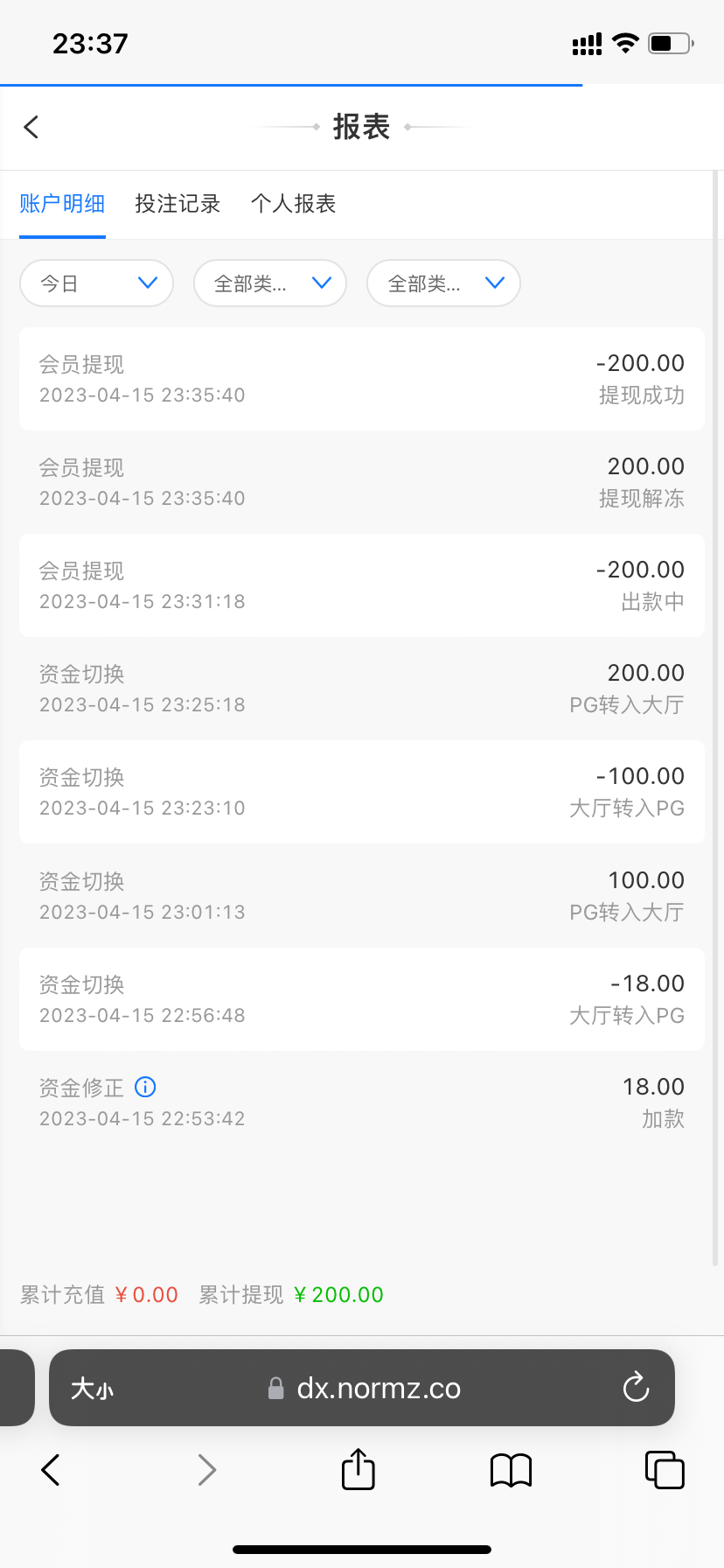The image size is (724, 1568).
Task: Tap the padlock icon in the address bar
Action: coord(275,1388)
